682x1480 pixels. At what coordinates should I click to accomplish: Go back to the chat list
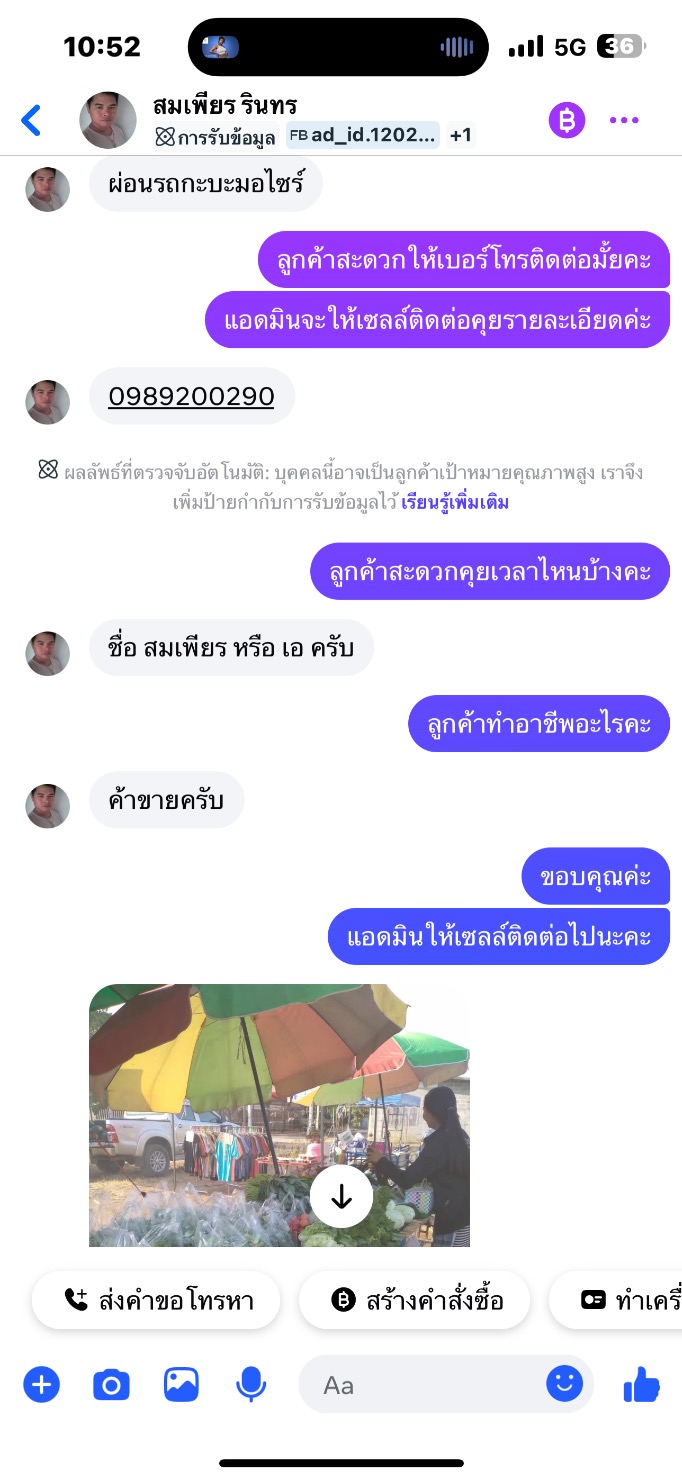[32, 121]
